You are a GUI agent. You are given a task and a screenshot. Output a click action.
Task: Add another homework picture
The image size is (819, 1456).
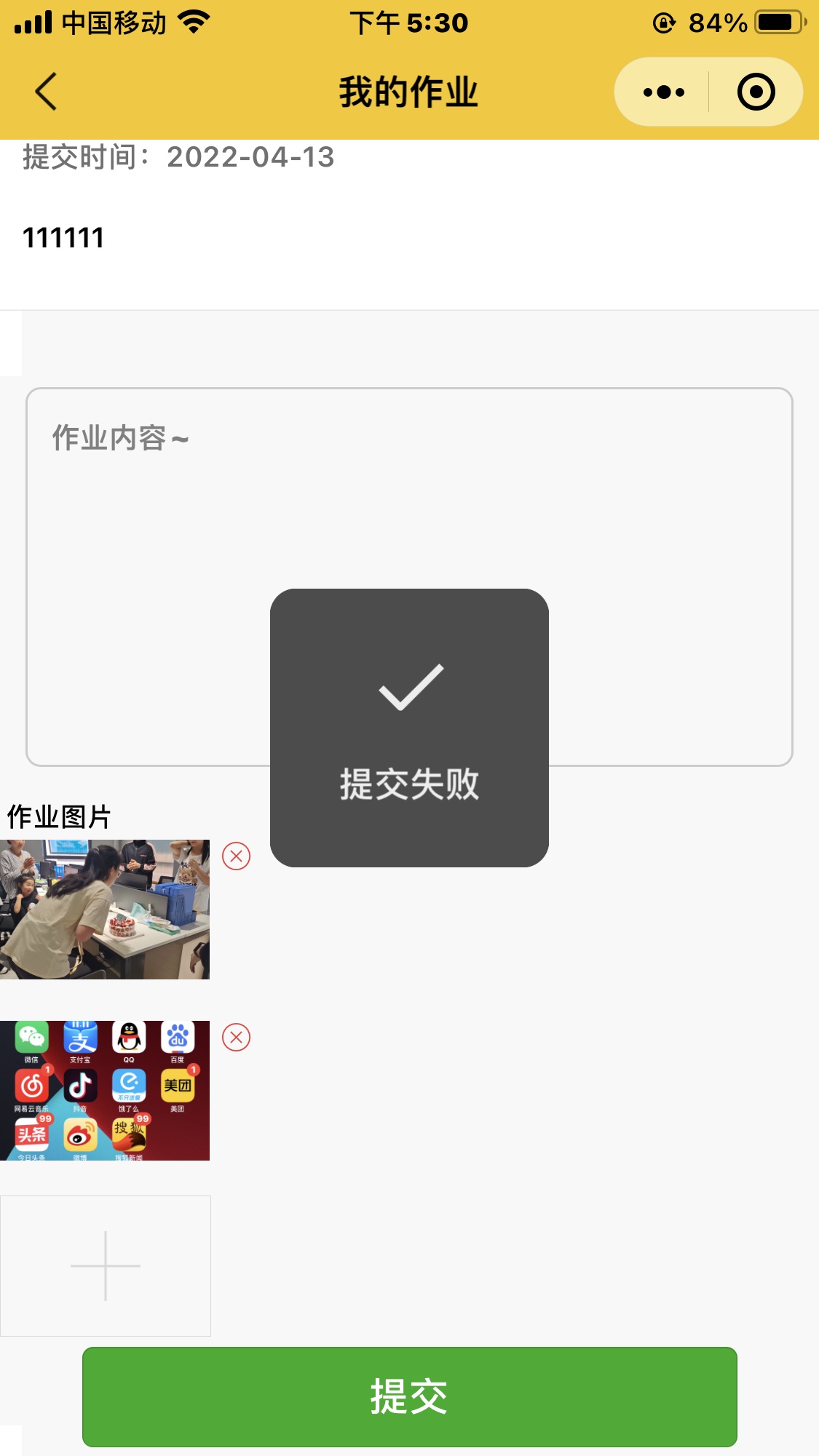[x=106, y=1265]
